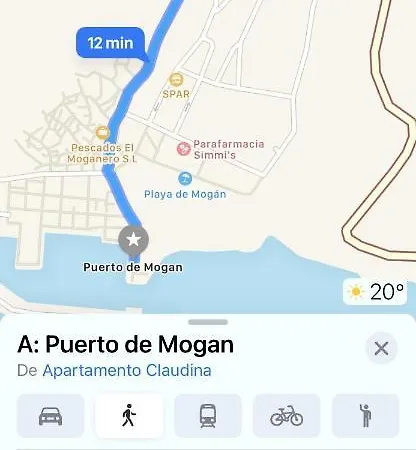Switch to cycling directions

click(287, 416)
